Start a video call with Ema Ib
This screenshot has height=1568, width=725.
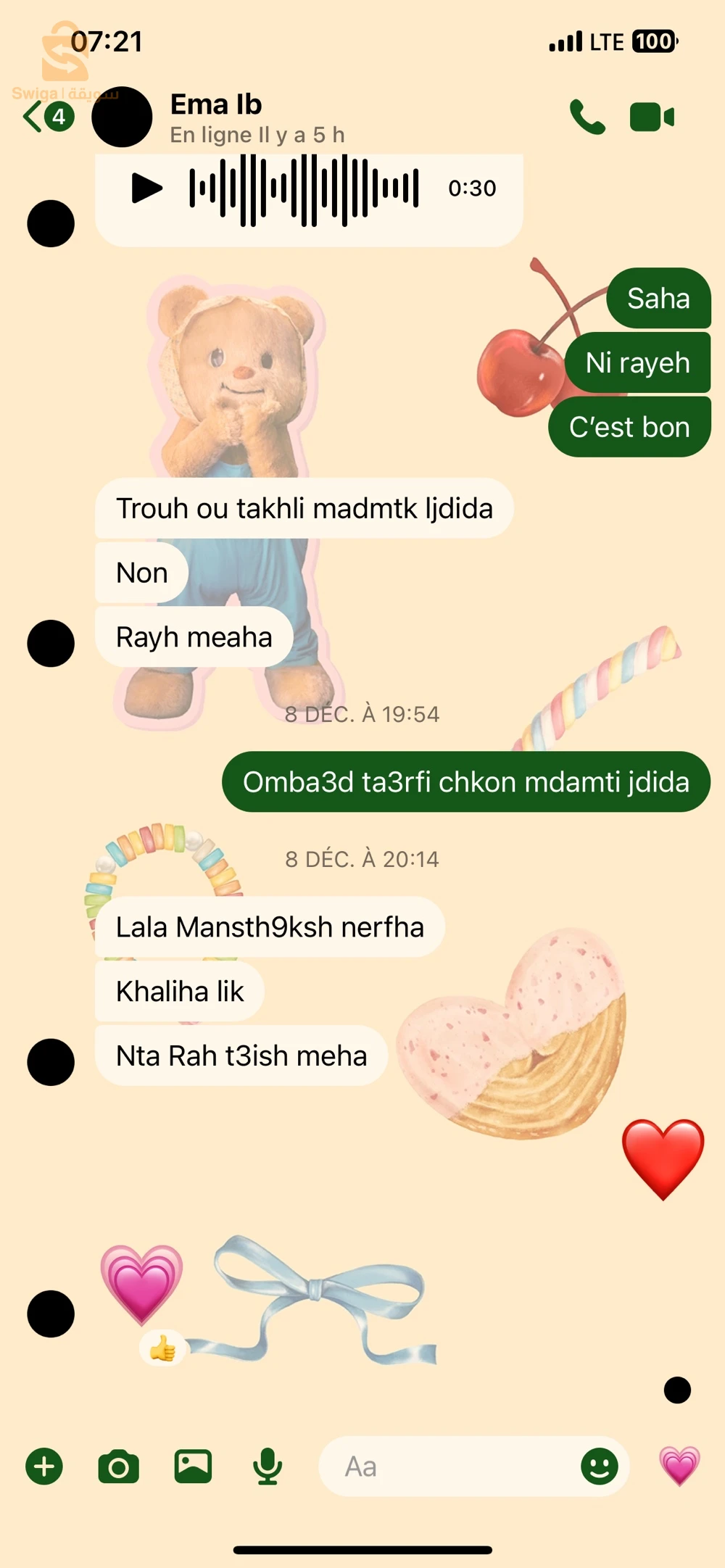pyautogui.click(x=652, y=117)
